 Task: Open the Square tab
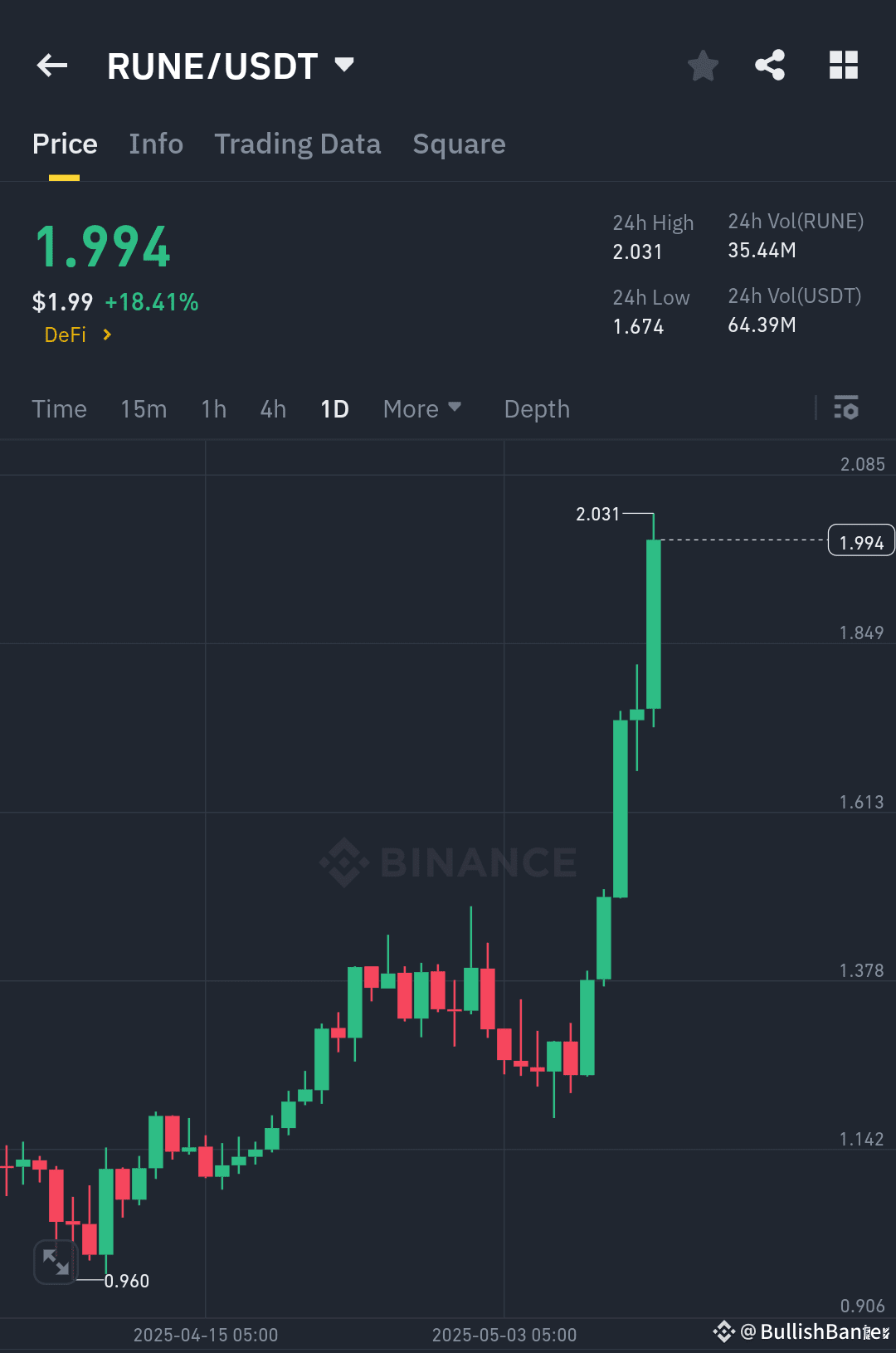click(459, 144)
